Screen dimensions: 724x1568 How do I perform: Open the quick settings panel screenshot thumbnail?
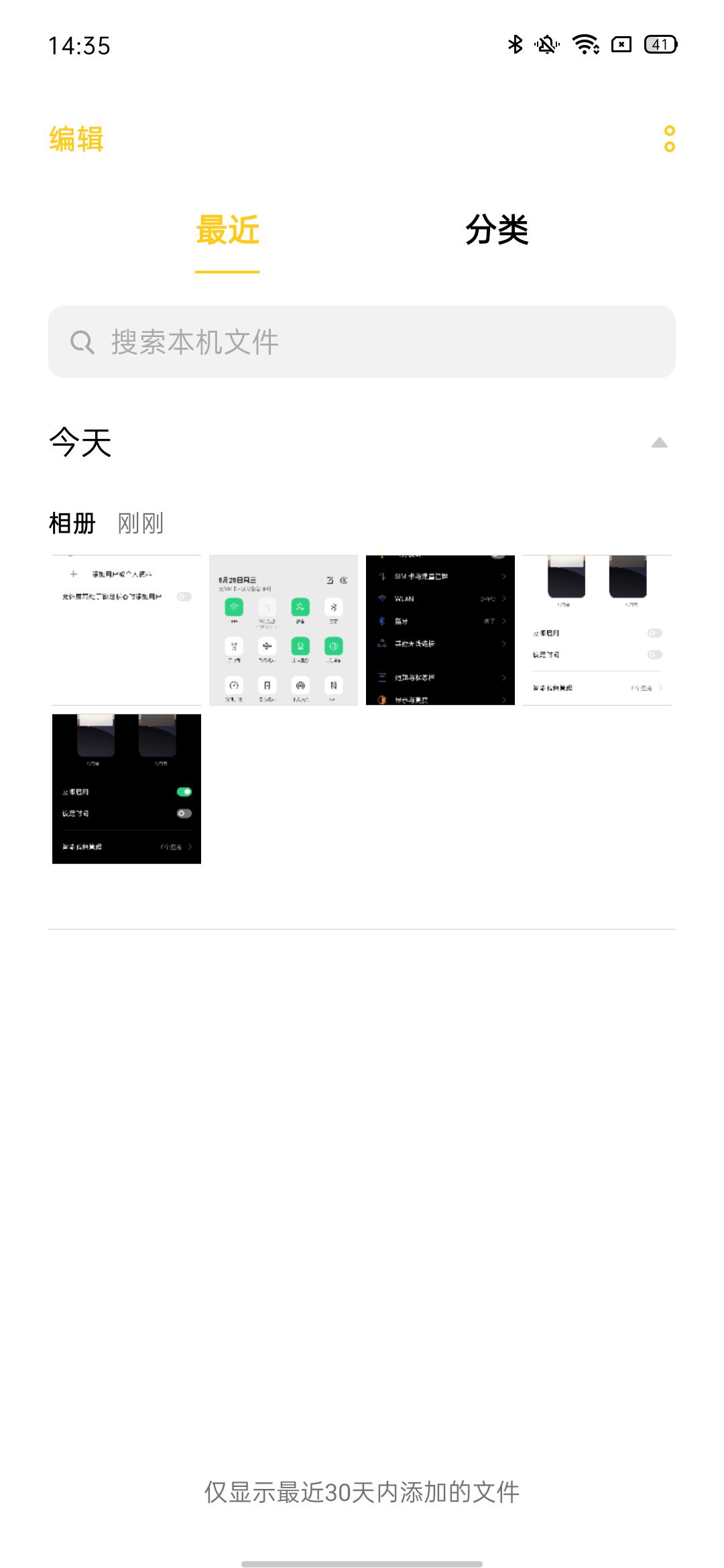coord(282,629)
